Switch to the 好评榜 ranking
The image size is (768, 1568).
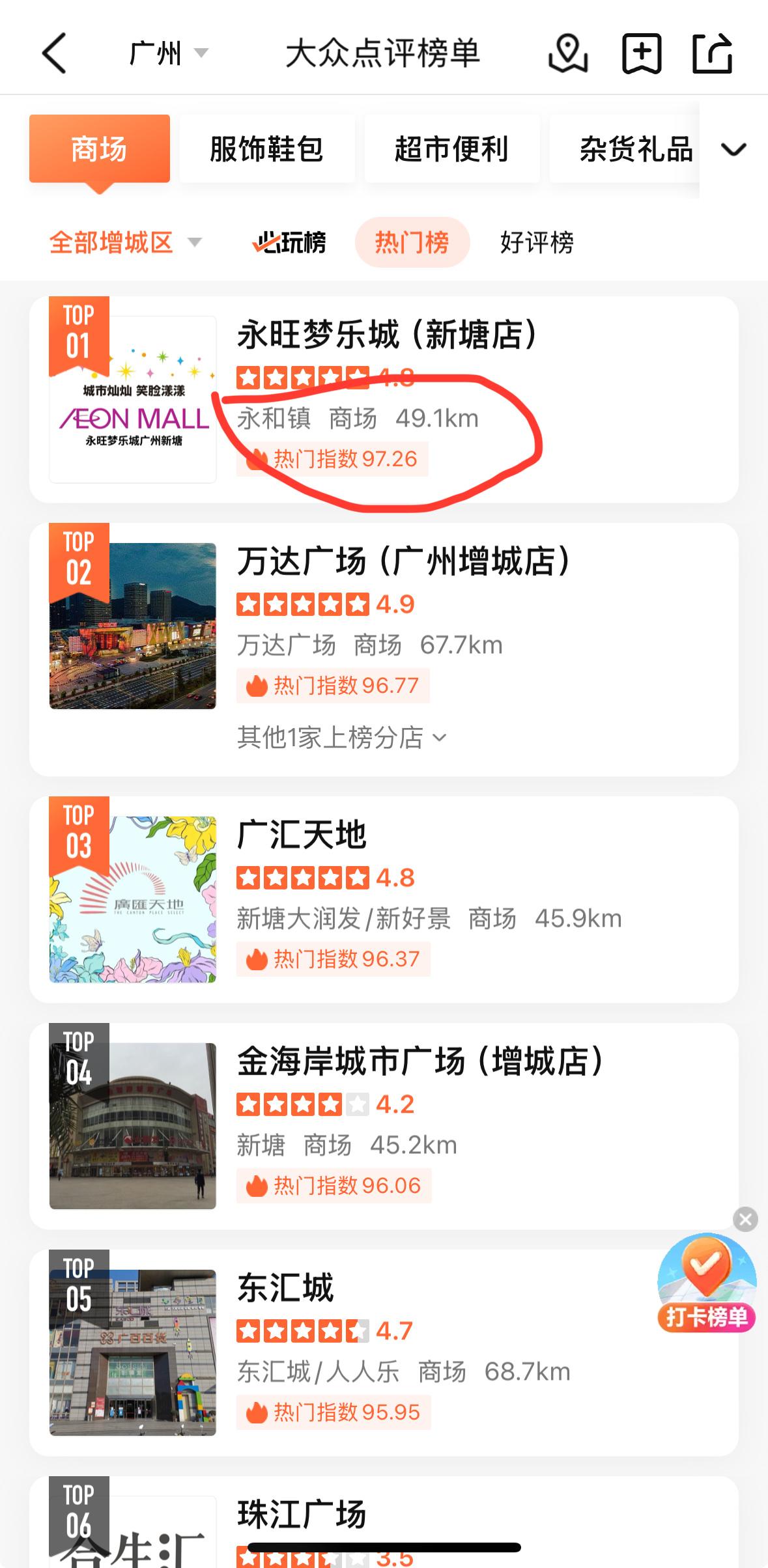click(x=537, y=243)
